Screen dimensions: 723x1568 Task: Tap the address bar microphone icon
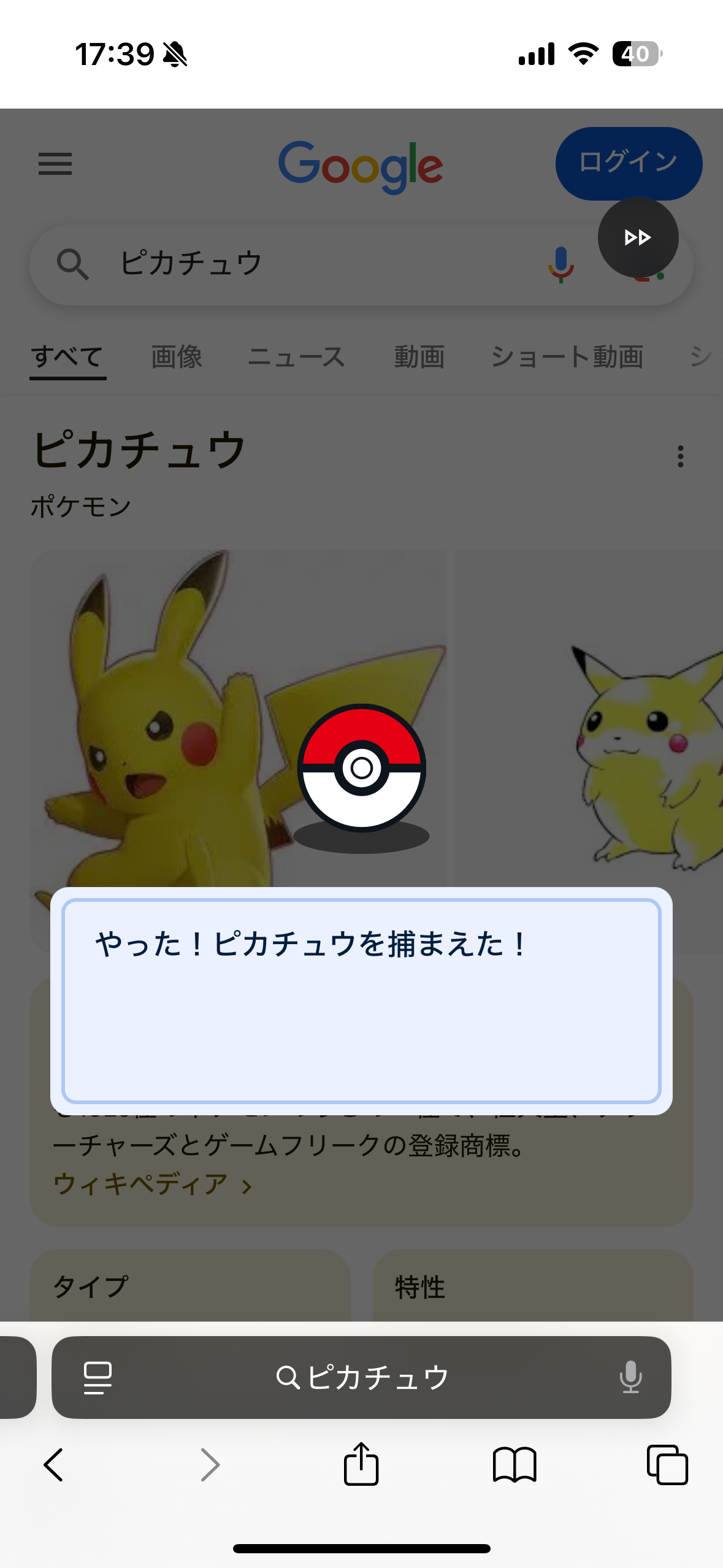630,1377
